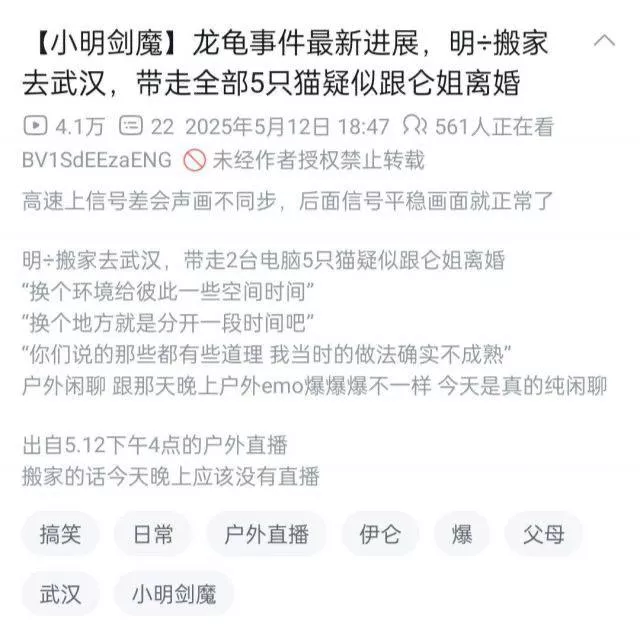
Task: Open the 小明剑魔 tag
Action: (174, 593)
